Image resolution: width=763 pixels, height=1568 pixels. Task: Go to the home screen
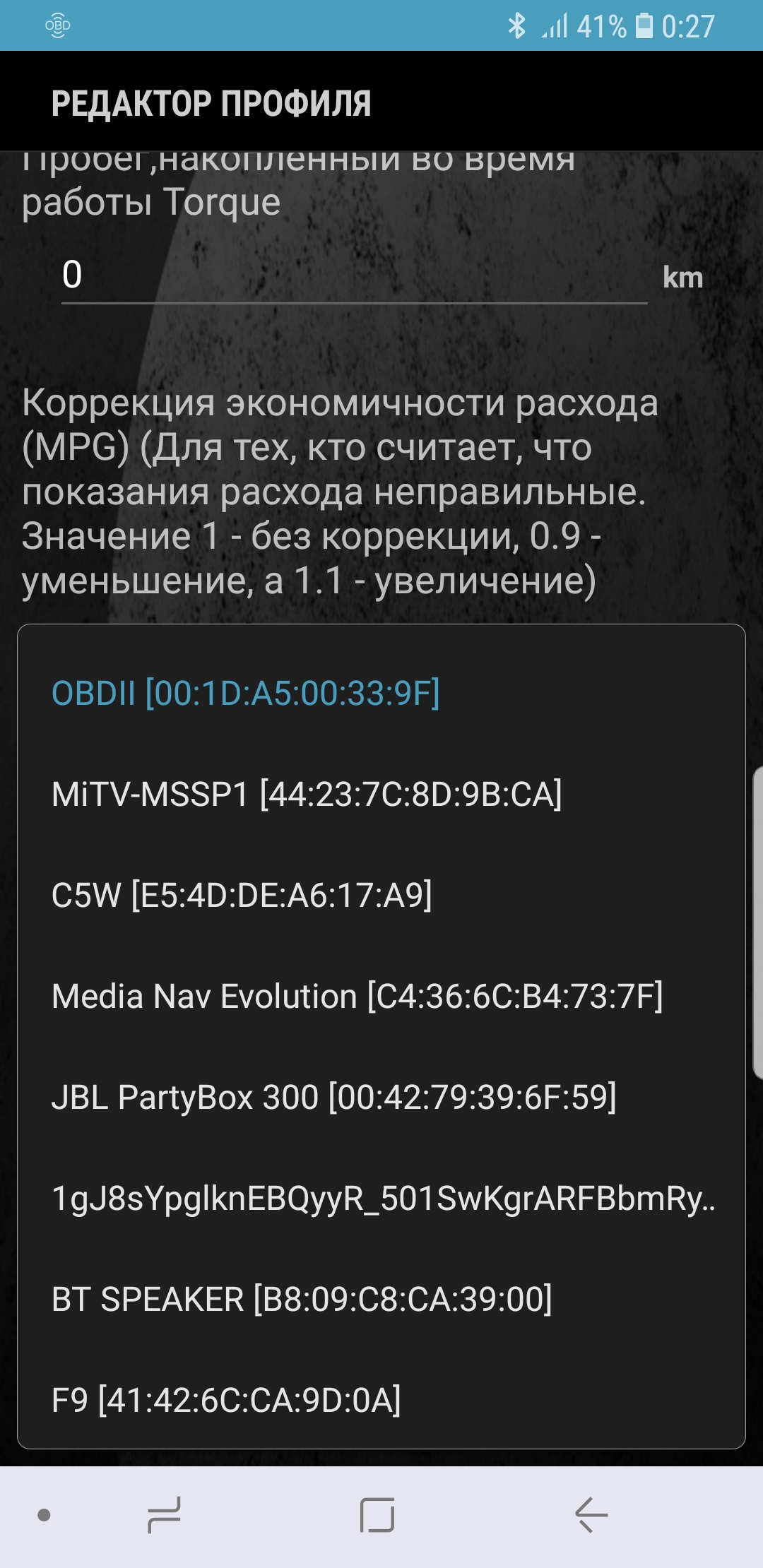click(x=377, y=1515)
